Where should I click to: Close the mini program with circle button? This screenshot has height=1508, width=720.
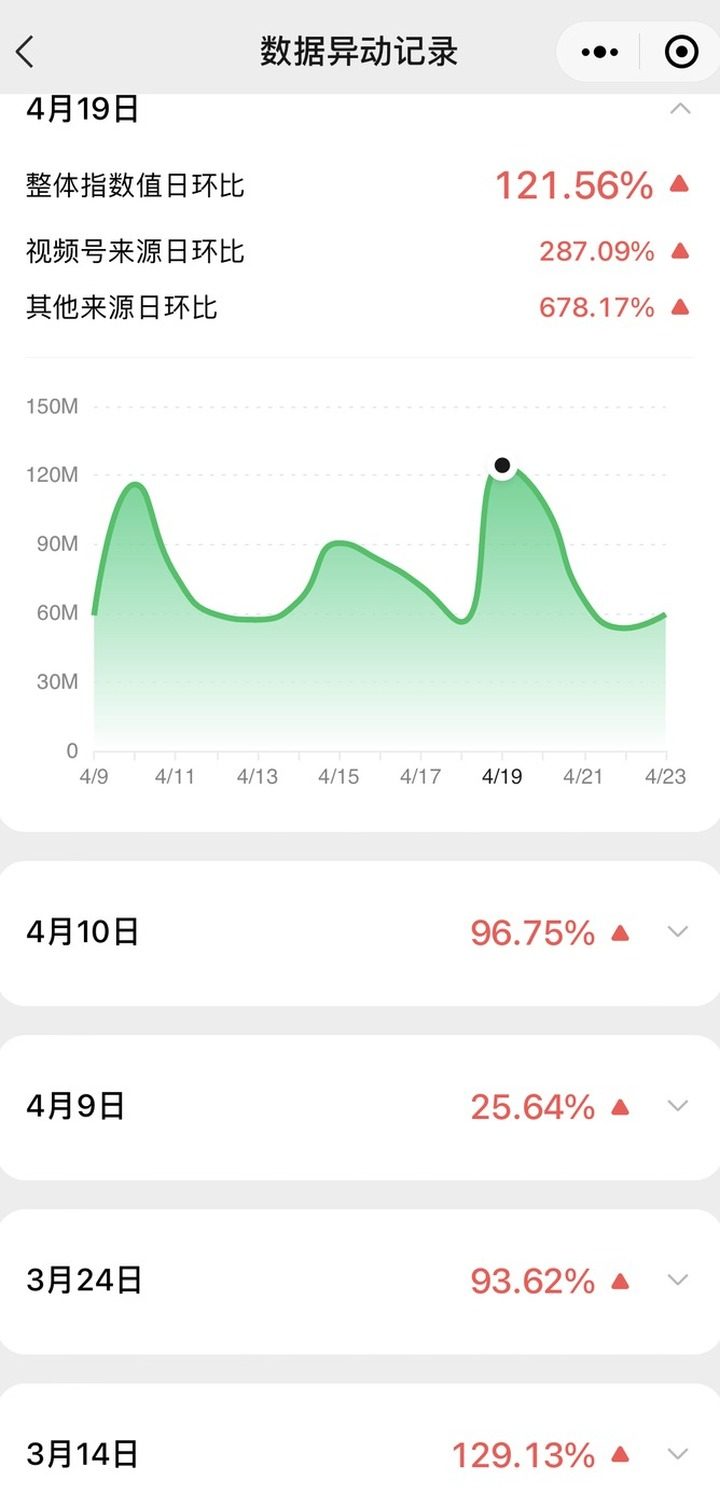point(681,52)
